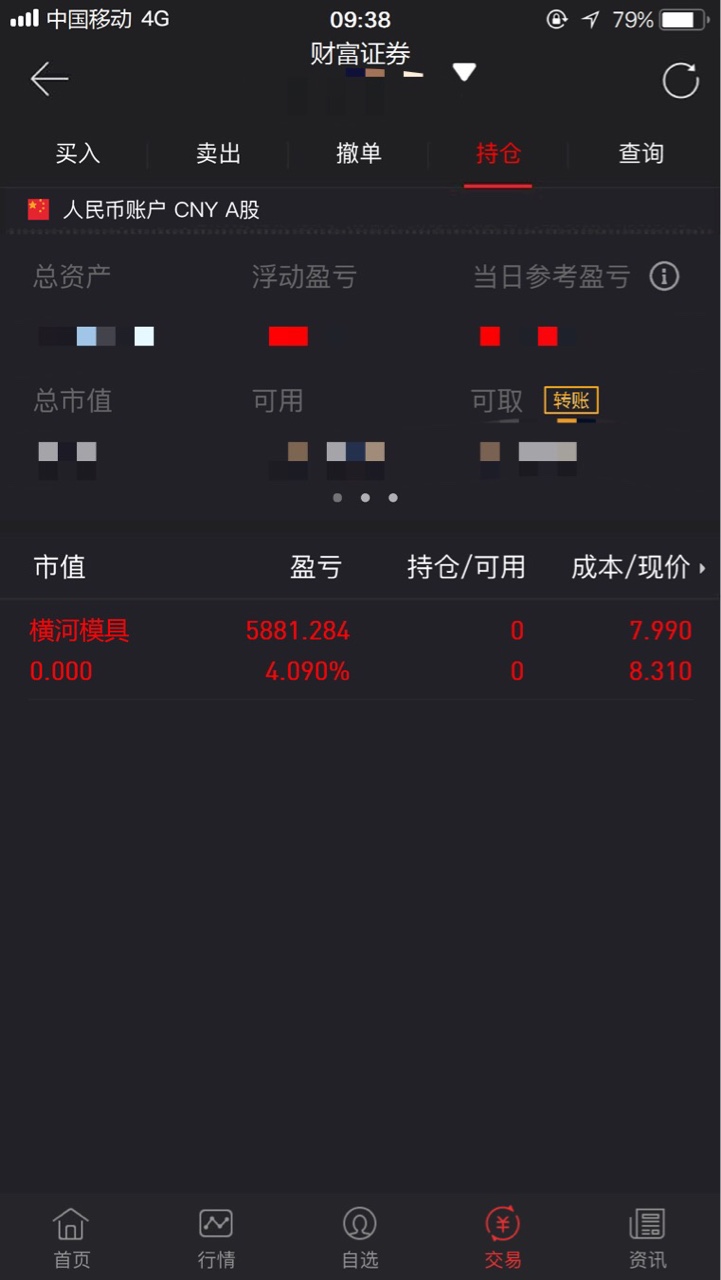Screen dimensions: 721x1280
Task: Open the 查询 tab
Action: 641,154
